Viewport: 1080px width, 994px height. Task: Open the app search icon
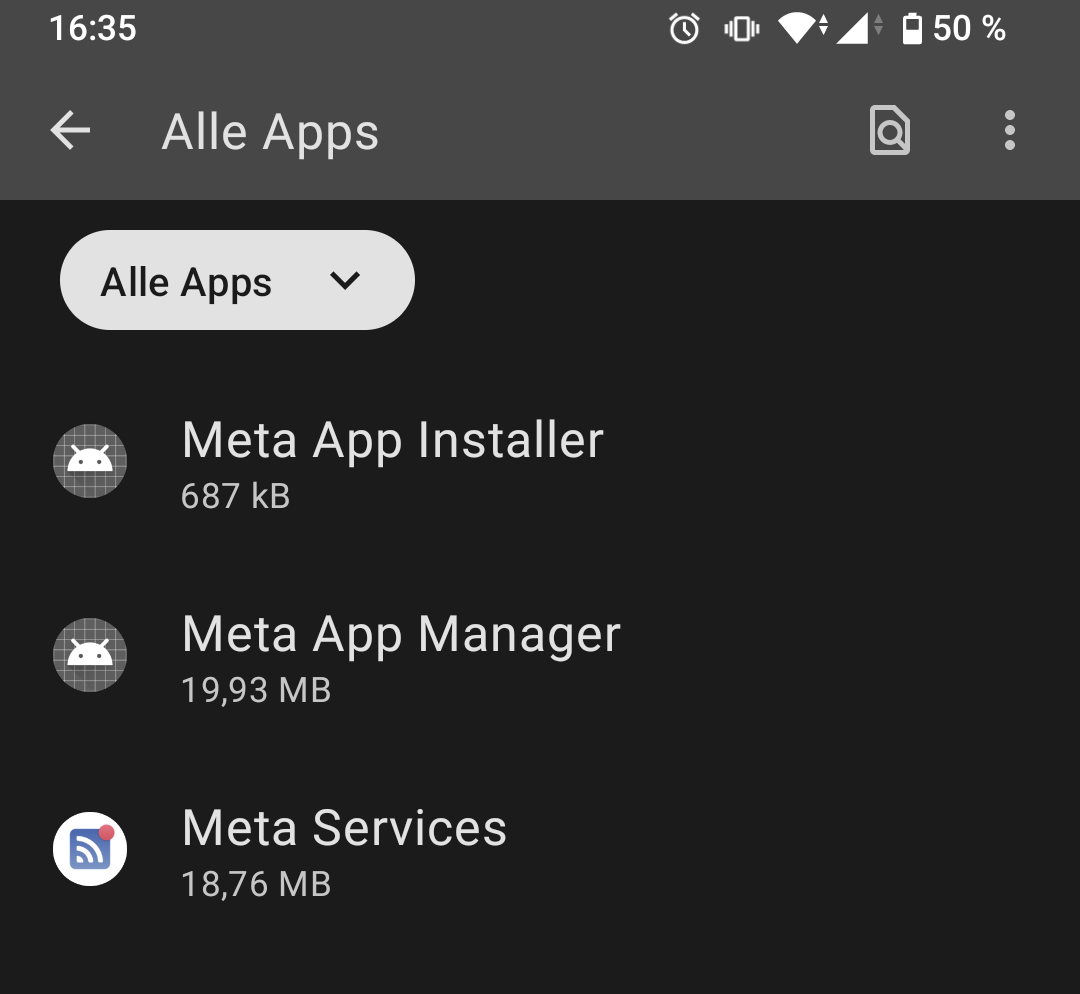coord(889,130)
